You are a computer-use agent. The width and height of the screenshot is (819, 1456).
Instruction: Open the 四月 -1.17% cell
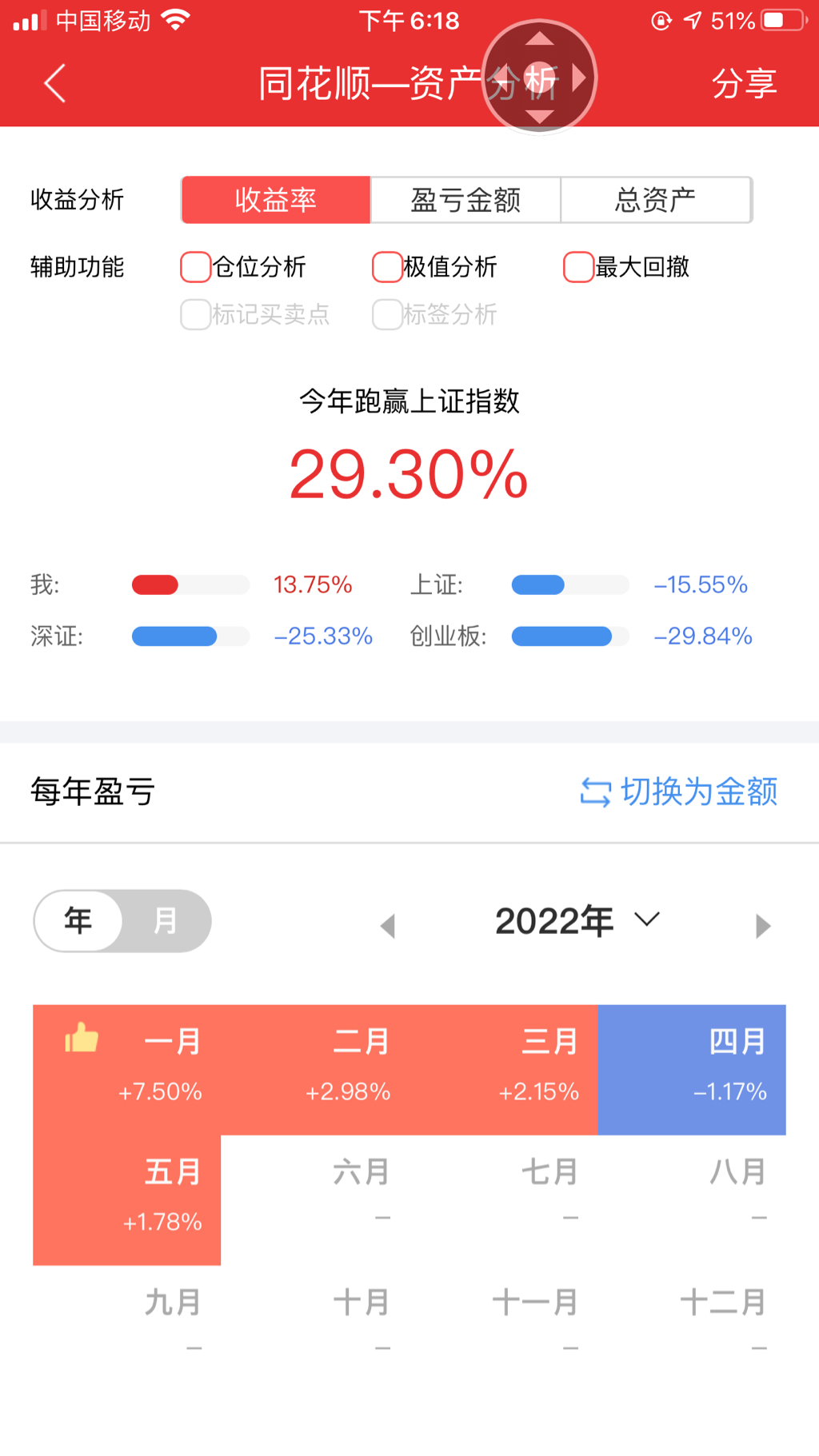click(692, 1069)
